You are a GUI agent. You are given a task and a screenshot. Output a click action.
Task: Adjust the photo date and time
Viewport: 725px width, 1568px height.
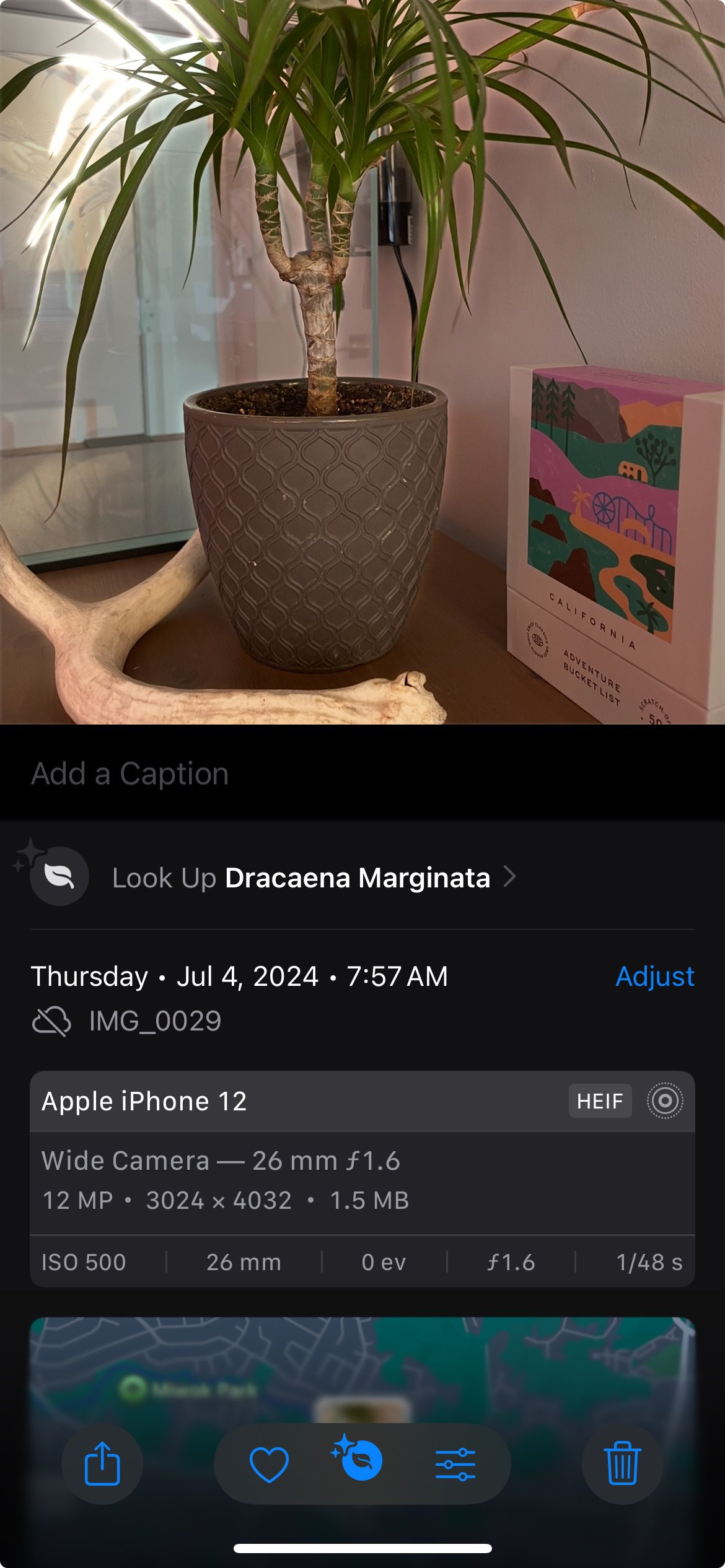(654, 977)
